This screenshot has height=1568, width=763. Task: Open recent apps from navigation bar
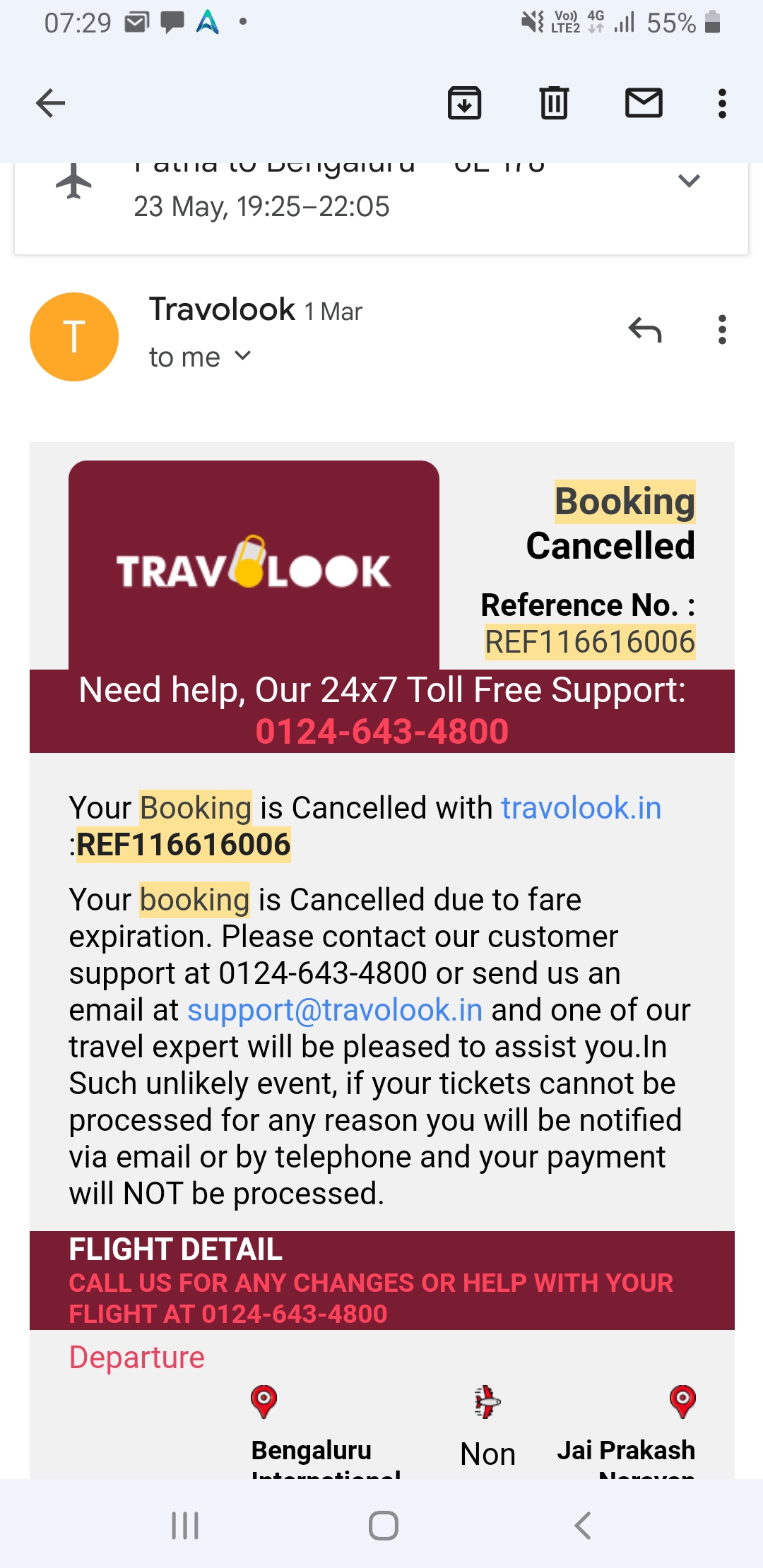click(x=185, y=1525)
